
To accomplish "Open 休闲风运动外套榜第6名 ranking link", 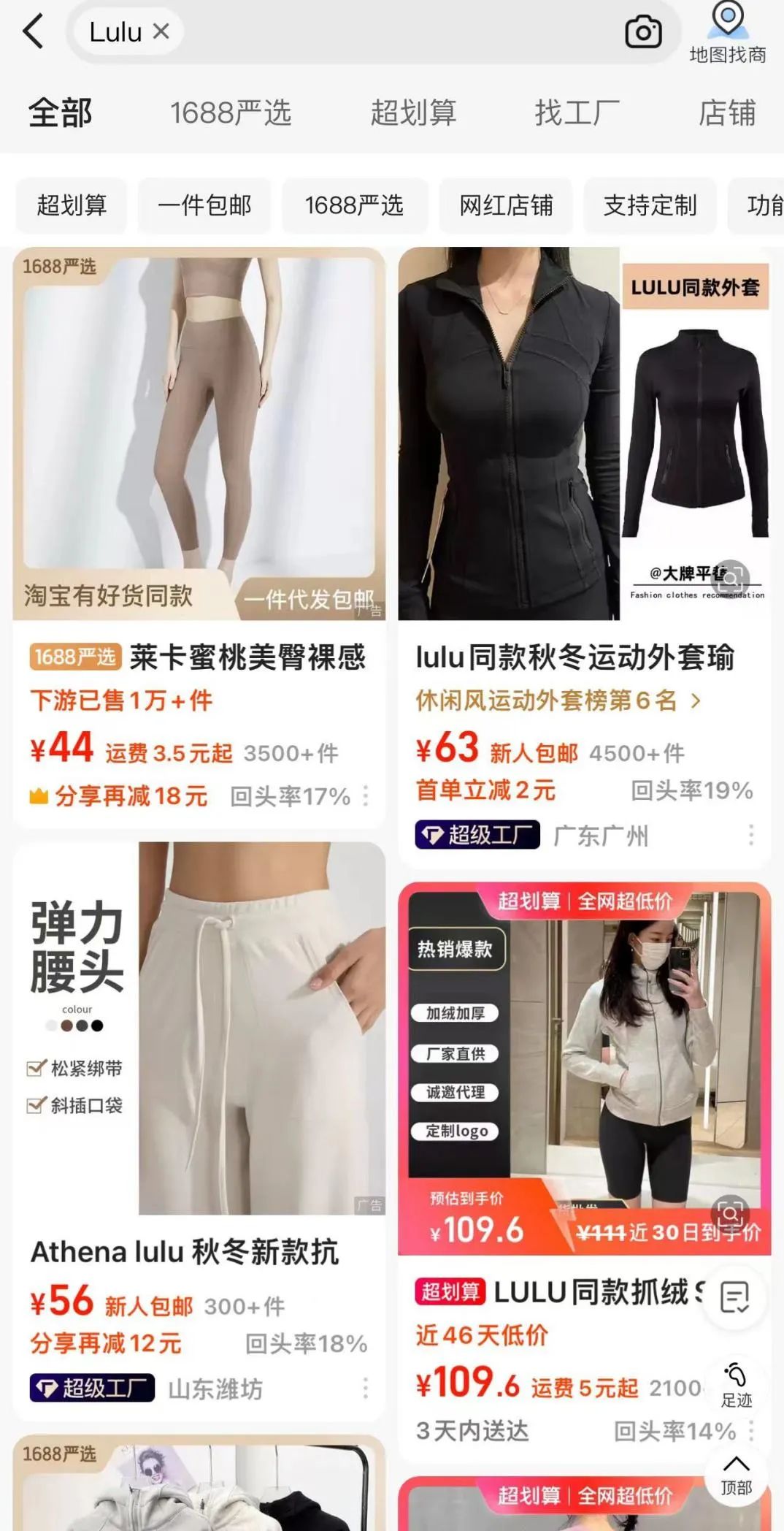I will [558, 700].
